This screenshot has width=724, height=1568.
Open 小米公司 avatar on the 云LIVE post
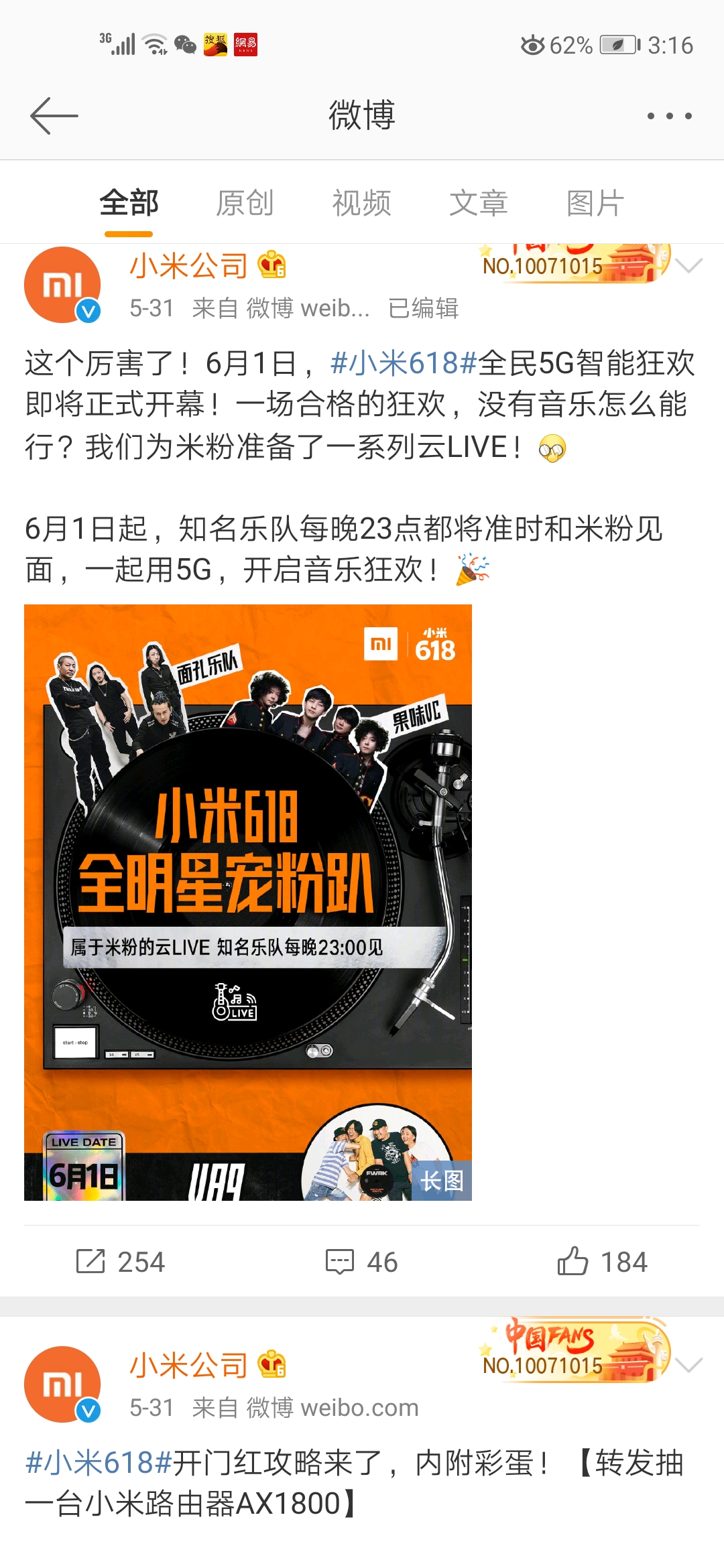(62, 285)
